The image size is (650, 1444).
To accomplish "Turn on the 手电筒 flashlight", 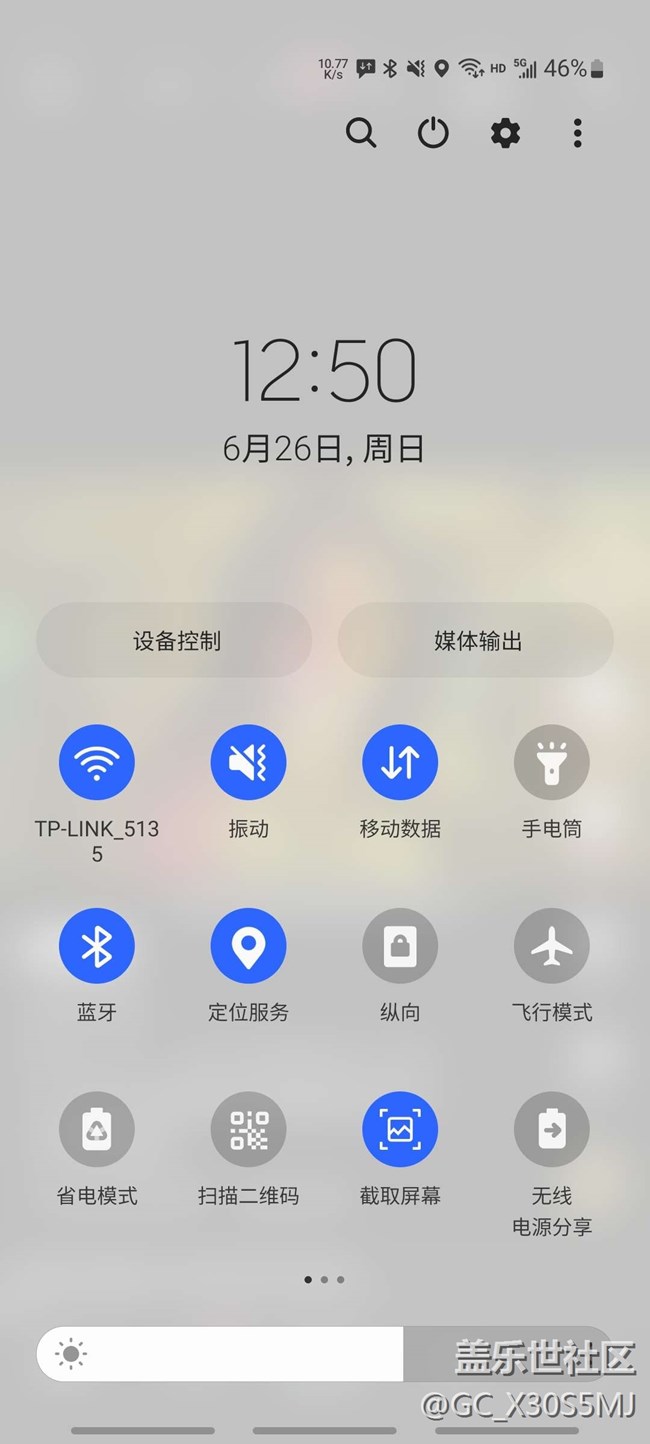I will [551, 763].
